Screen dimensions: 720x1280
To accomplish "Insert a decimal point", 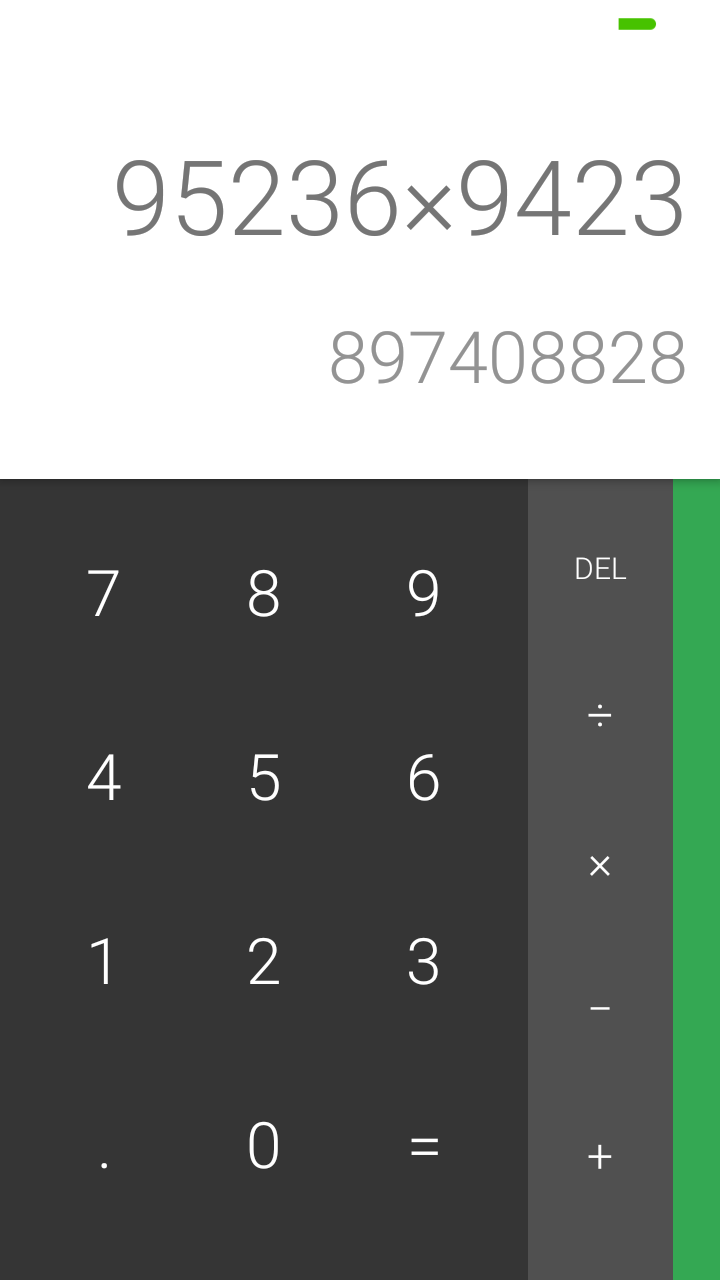I will (104, 1146).
